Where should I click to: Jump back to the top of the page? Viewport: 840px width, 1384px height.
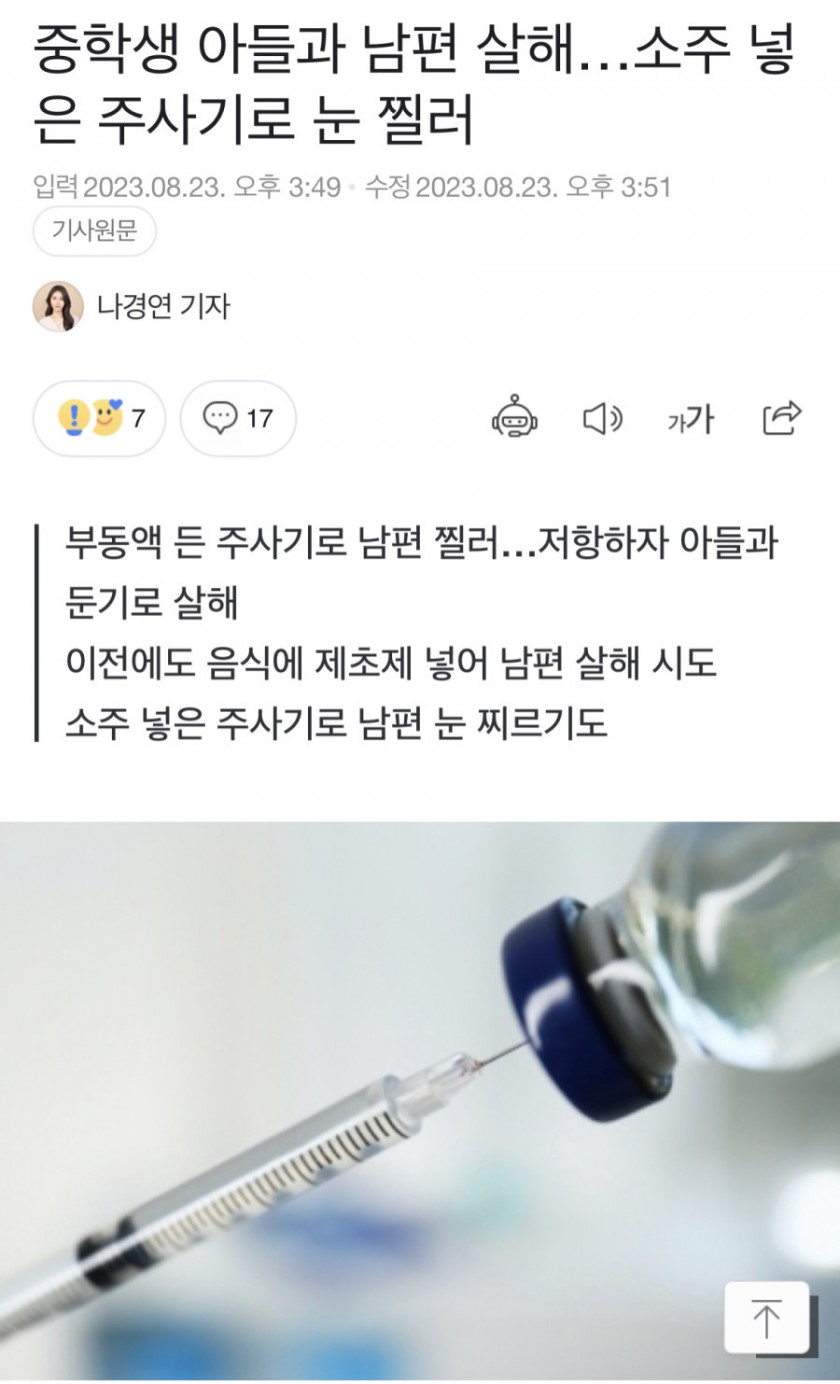click(x=766, y=1319)
